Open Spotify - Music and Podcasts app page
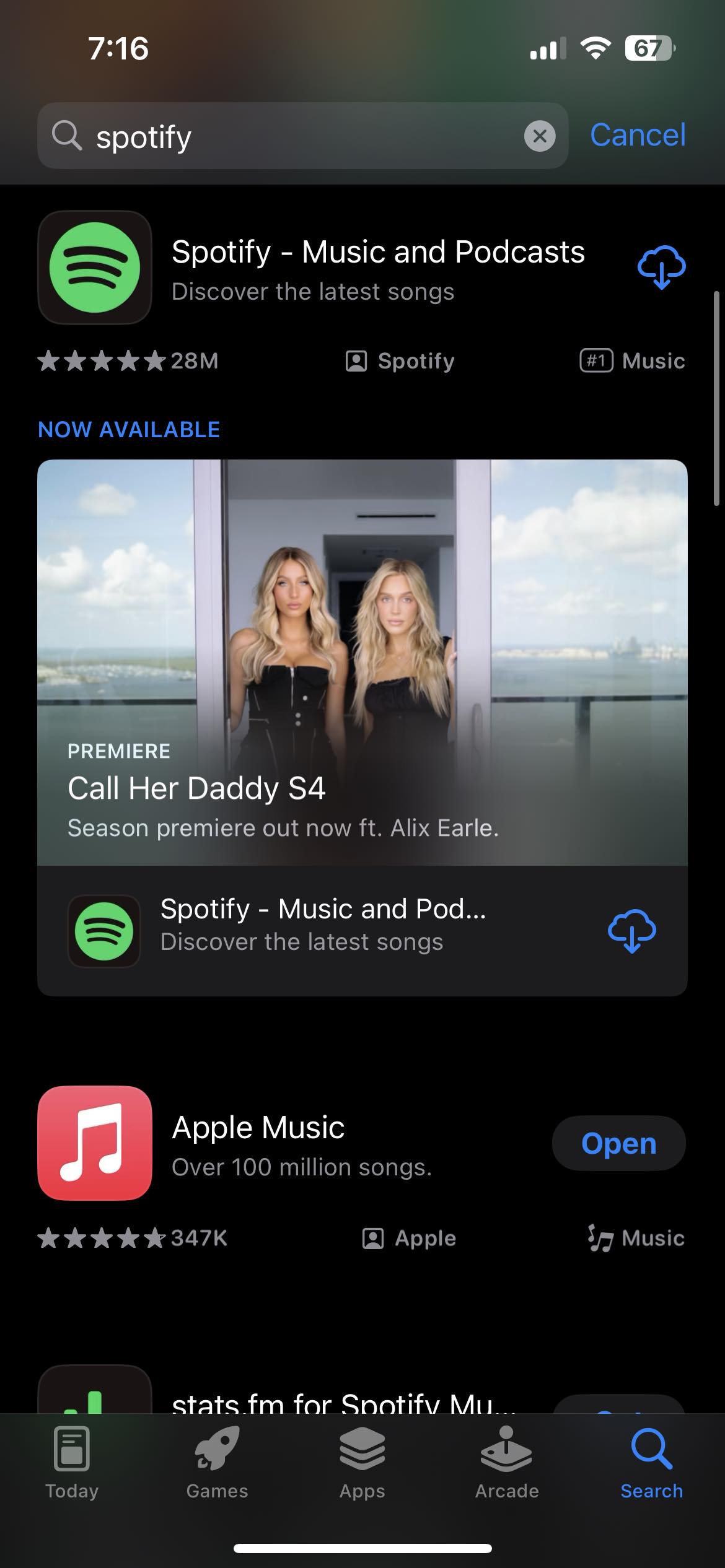This screenshot has width=725, height=1568. pos(378,253)
